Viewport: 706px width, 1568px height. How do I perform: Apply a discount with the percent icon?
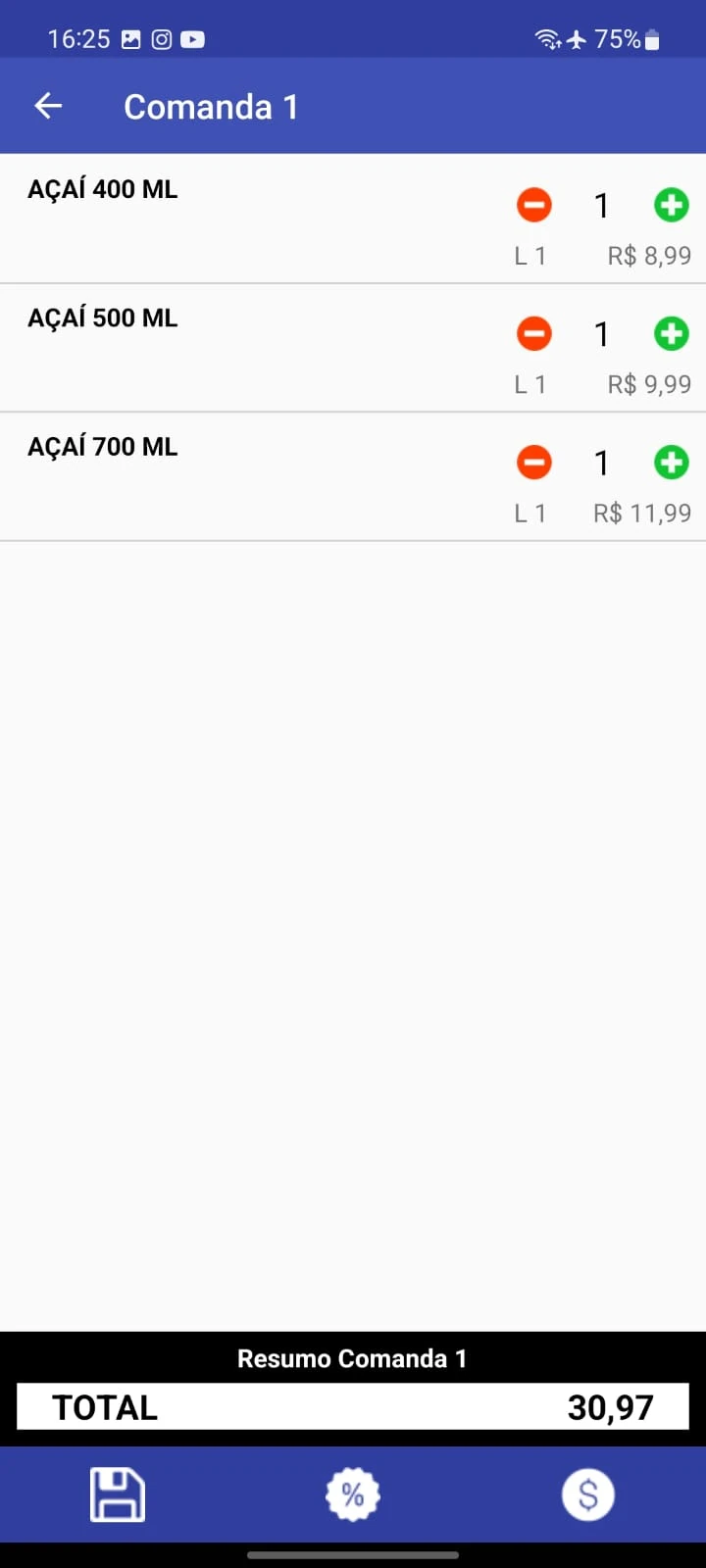[353, 1494]
